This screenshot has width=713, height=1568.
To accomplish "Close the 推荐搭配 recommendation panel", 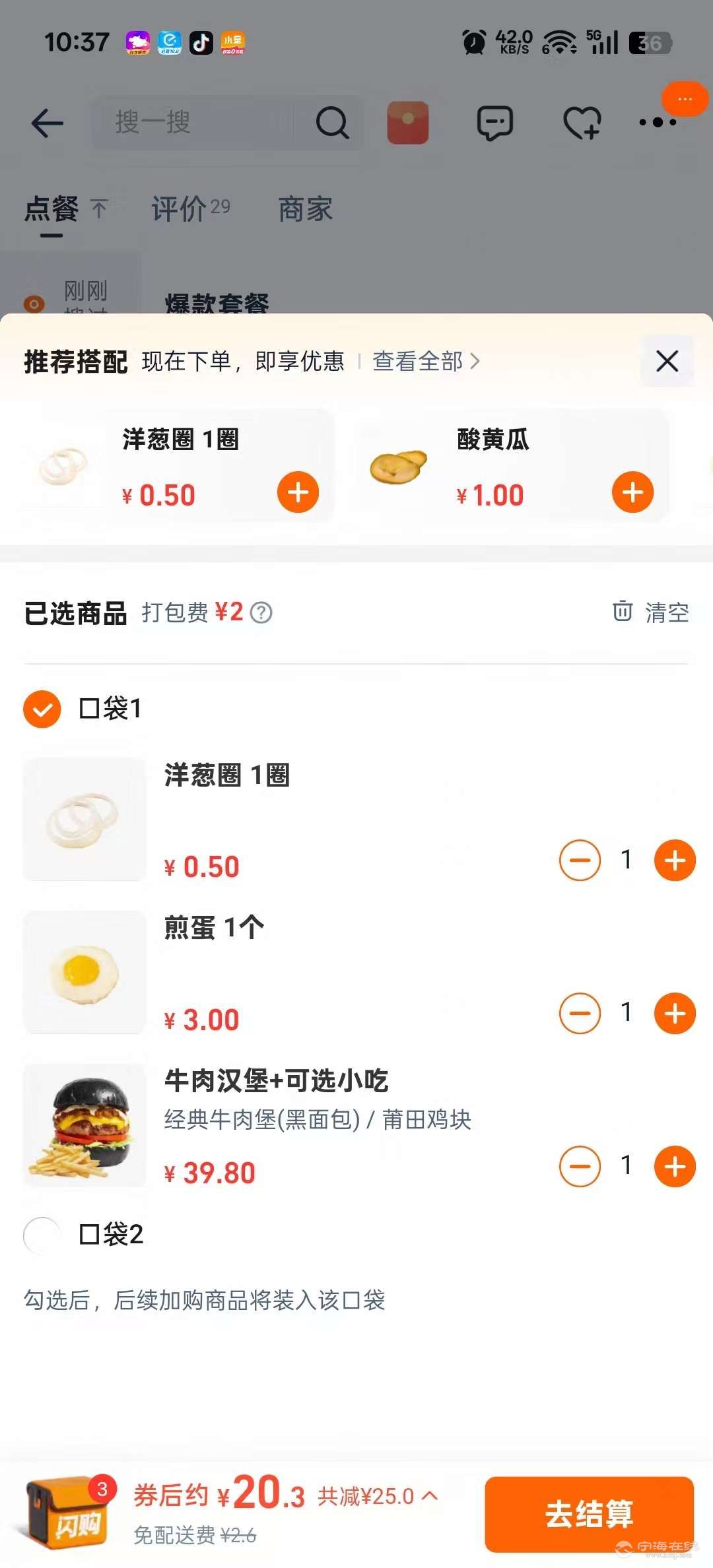I will 667,361.
